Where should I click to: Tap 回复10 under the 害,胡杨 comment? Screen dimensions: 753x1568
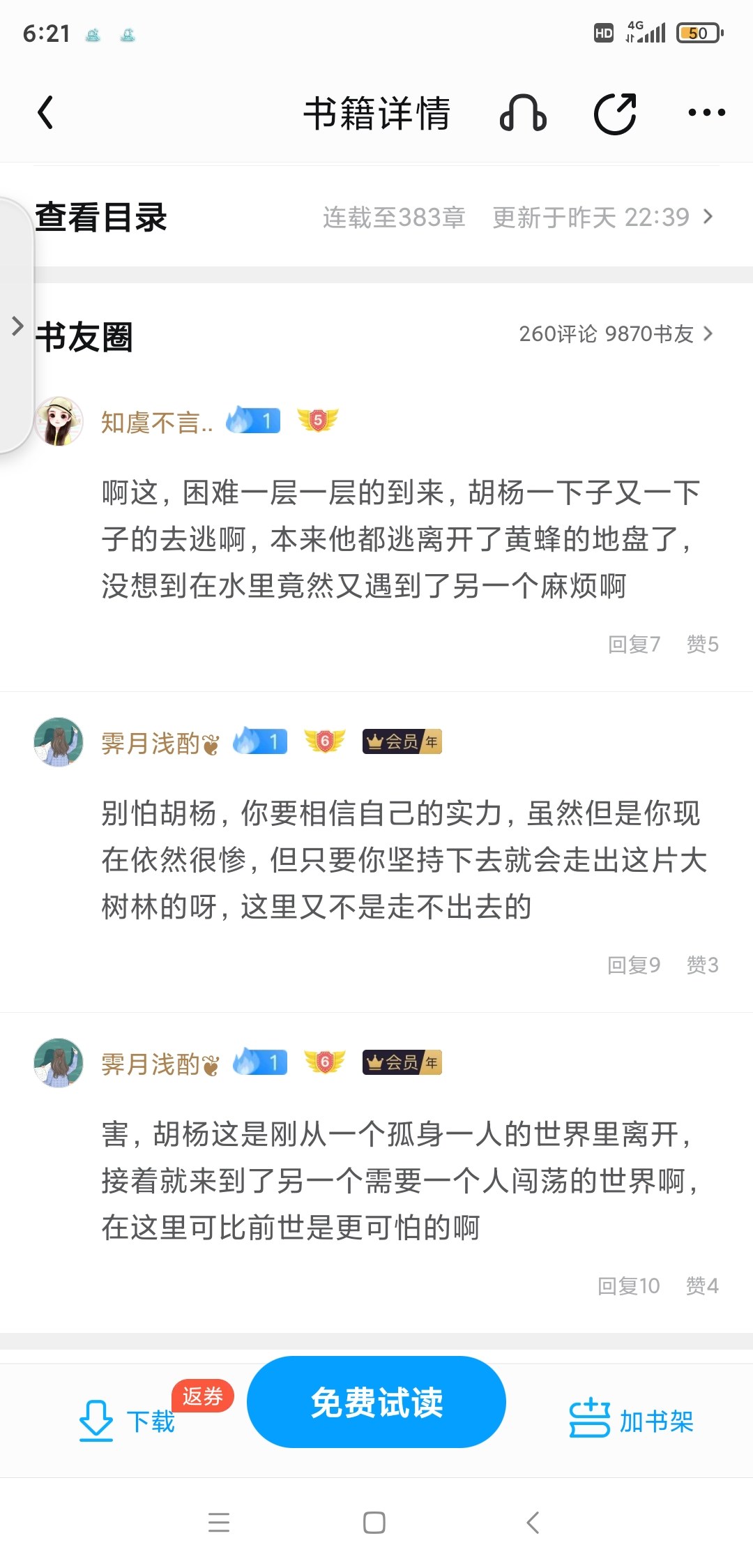tap(629, 1286)
